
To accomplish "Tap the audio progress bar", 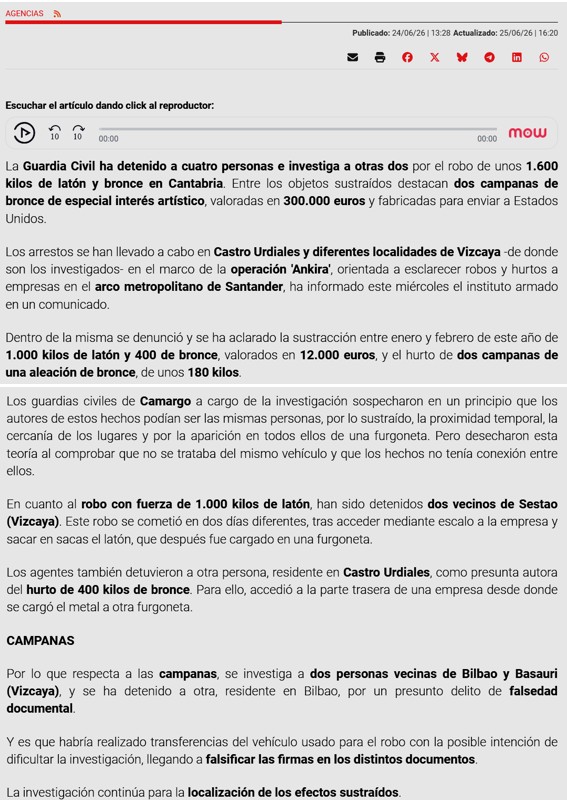I will point(298,129).
